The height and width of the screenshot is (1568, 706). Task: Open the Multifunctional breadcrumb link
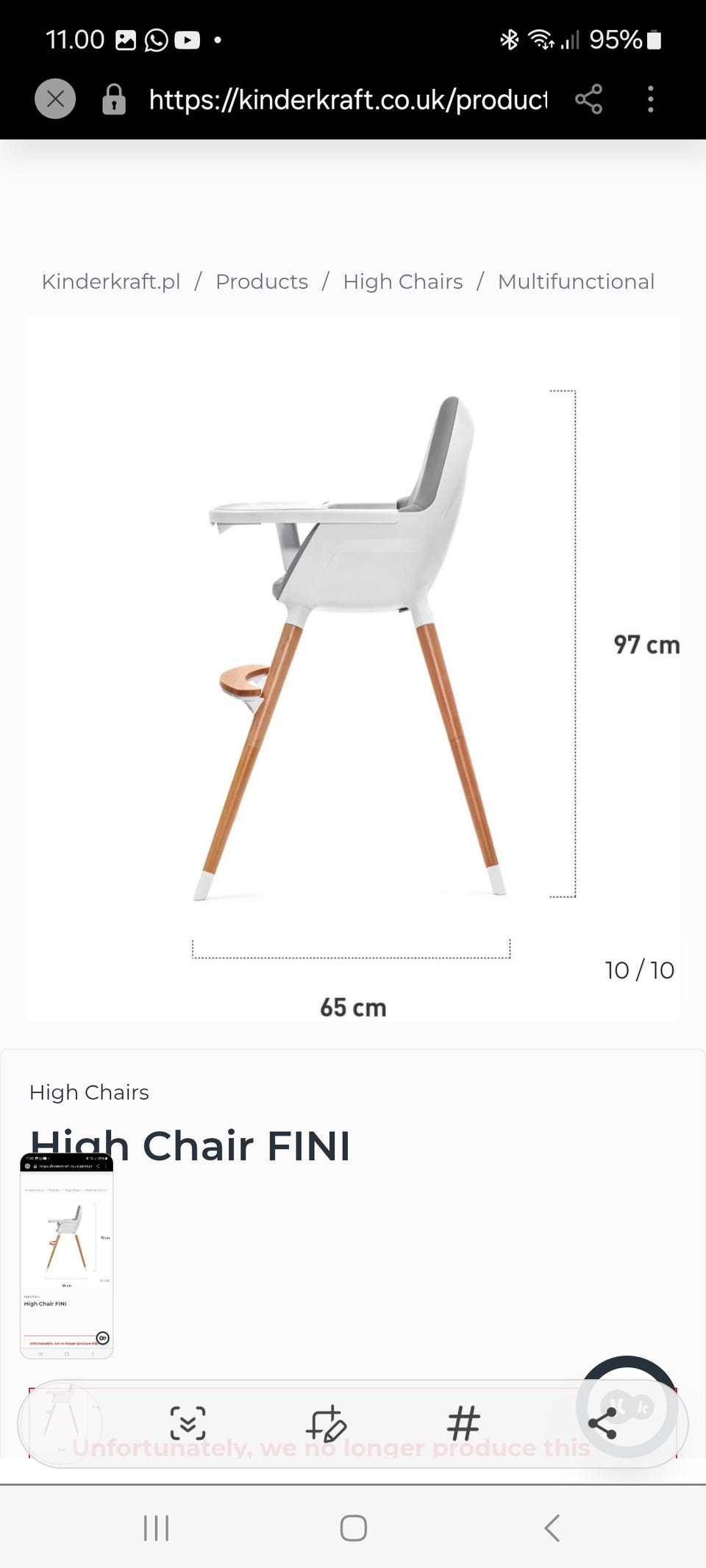click(576, 282)
